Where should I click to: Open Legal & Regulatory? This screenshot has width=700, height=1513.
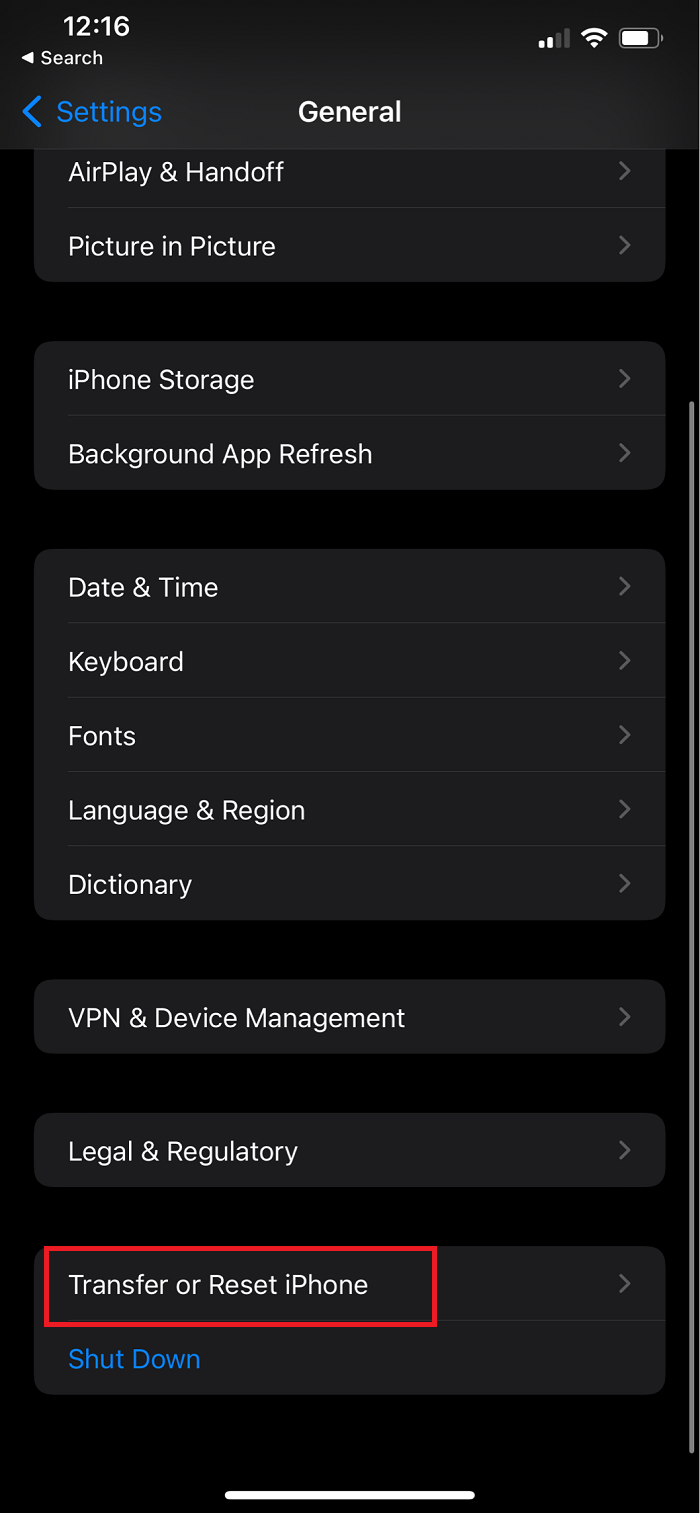(350, 1150)
